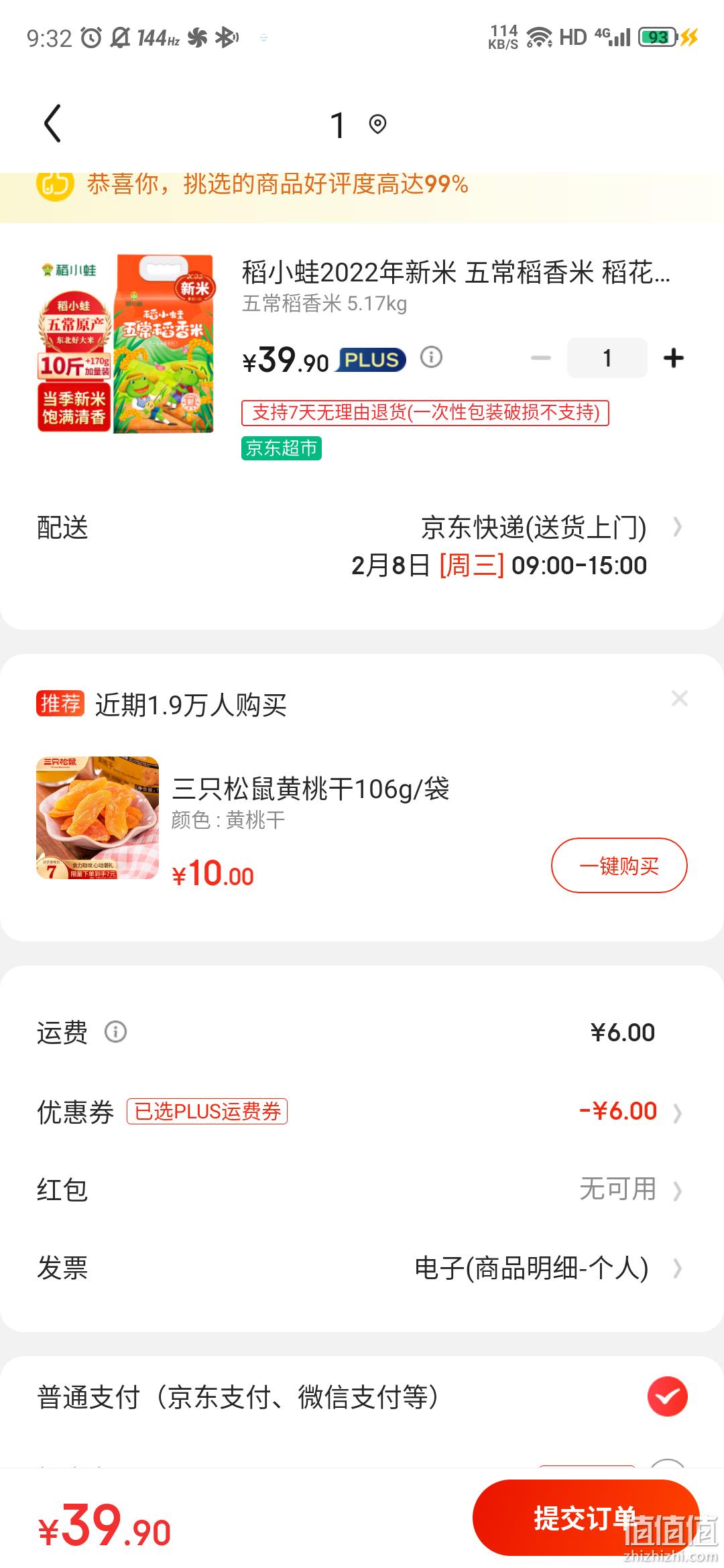The width and height of the screenshot is (724, 1568).
Task: Open 发票 invoice settings row
Action: pyautogui.click(x=362, y=1268)
